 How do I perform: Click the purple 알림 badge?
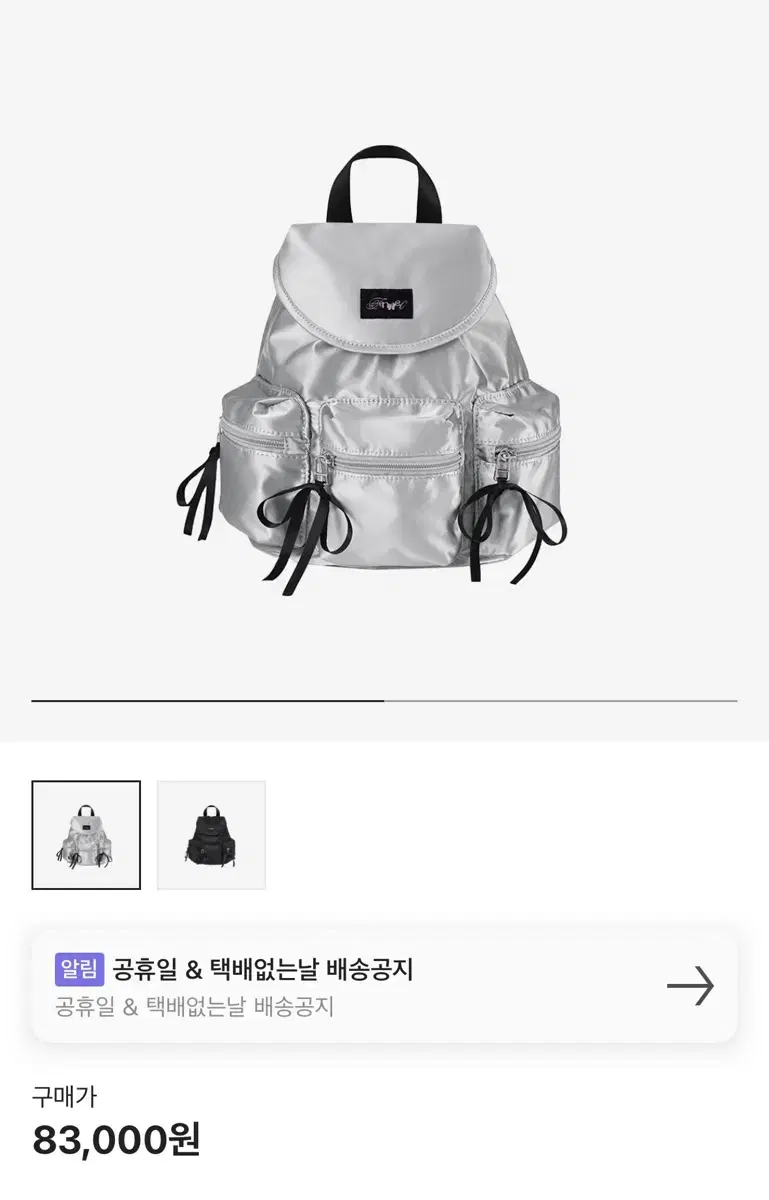pos(82,969)
